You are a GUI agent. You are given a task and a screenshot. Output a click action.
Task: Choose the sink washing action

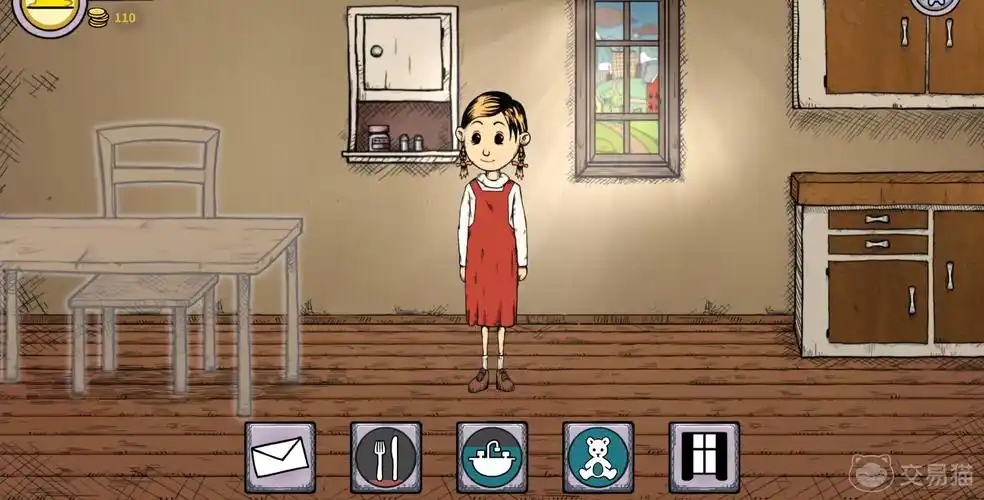[492, 457]
